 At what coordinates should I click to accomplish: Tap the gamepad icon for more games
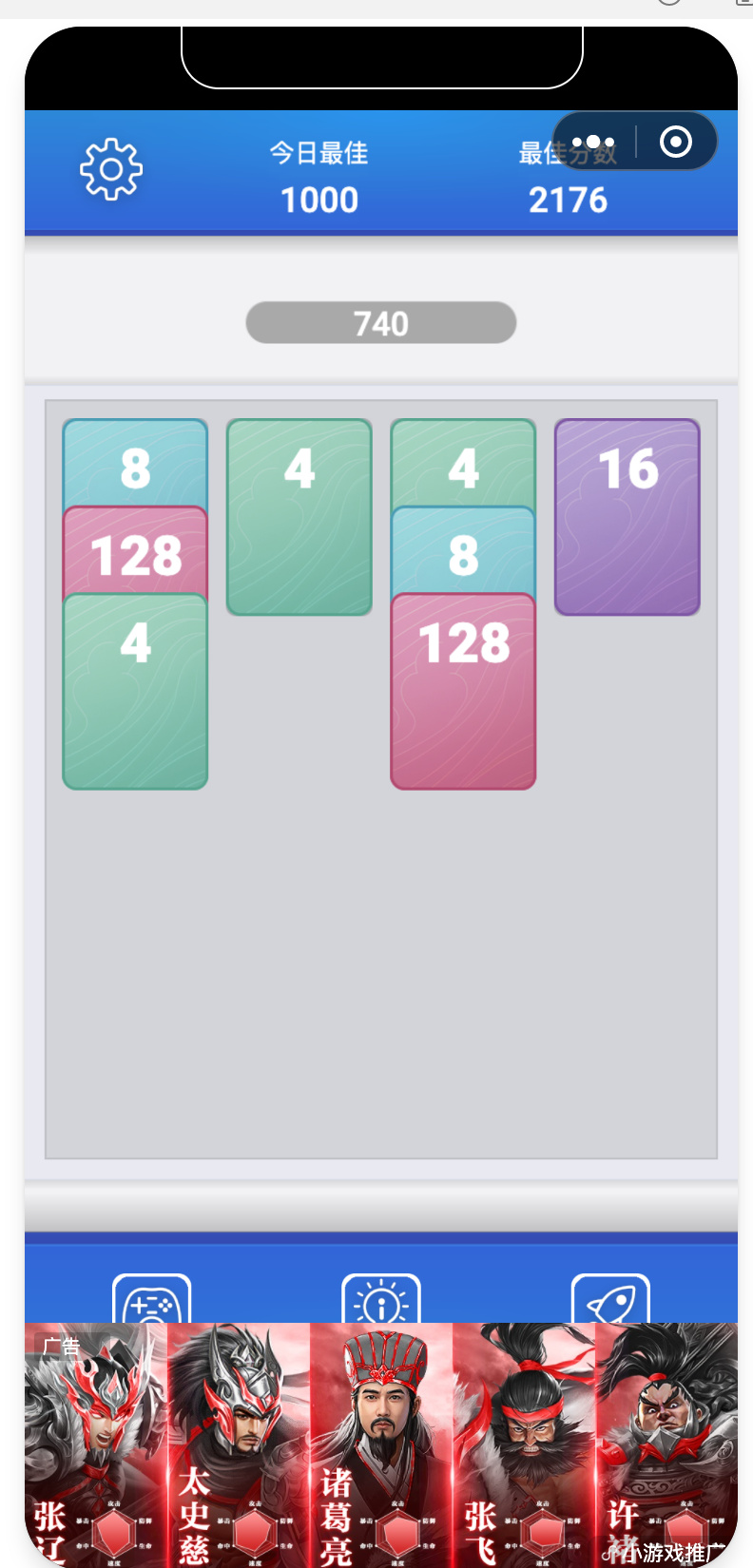pos(152,1300)
